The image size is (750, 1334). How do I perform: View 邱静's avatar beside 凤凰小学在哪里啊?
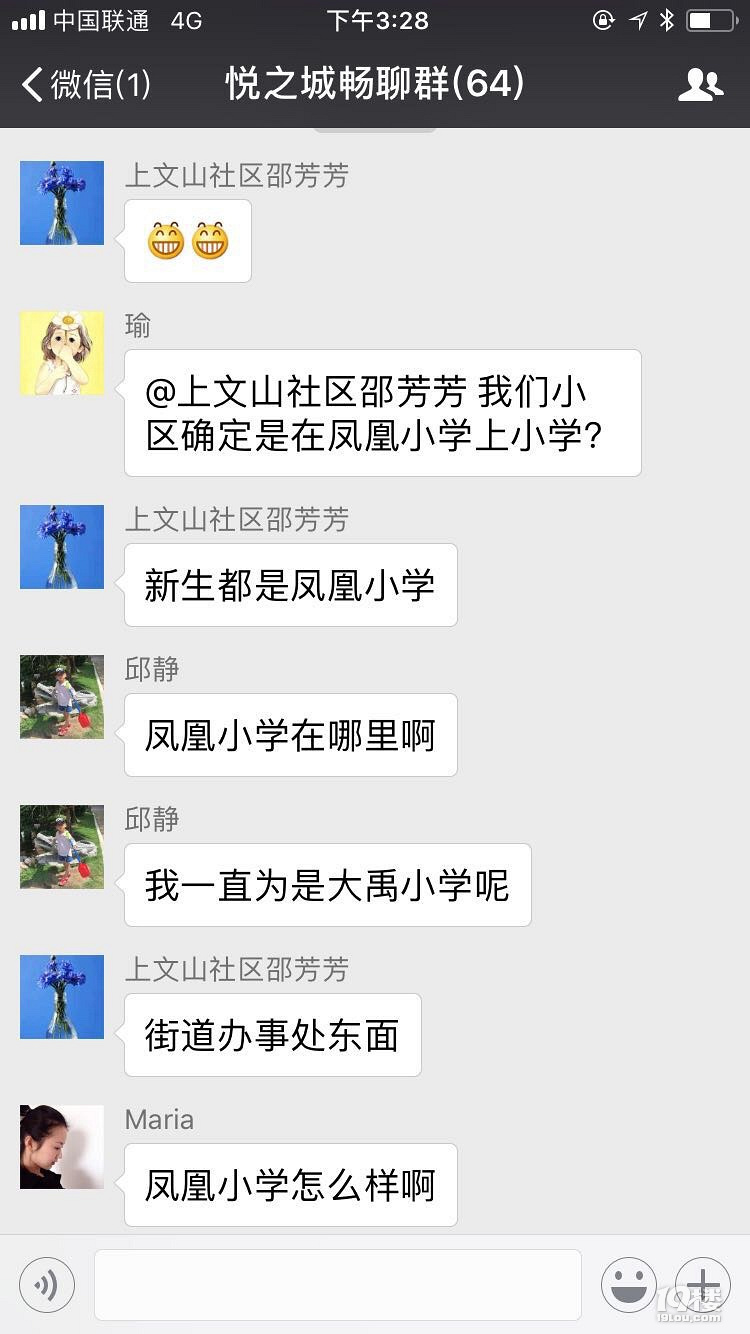[62, 697]
